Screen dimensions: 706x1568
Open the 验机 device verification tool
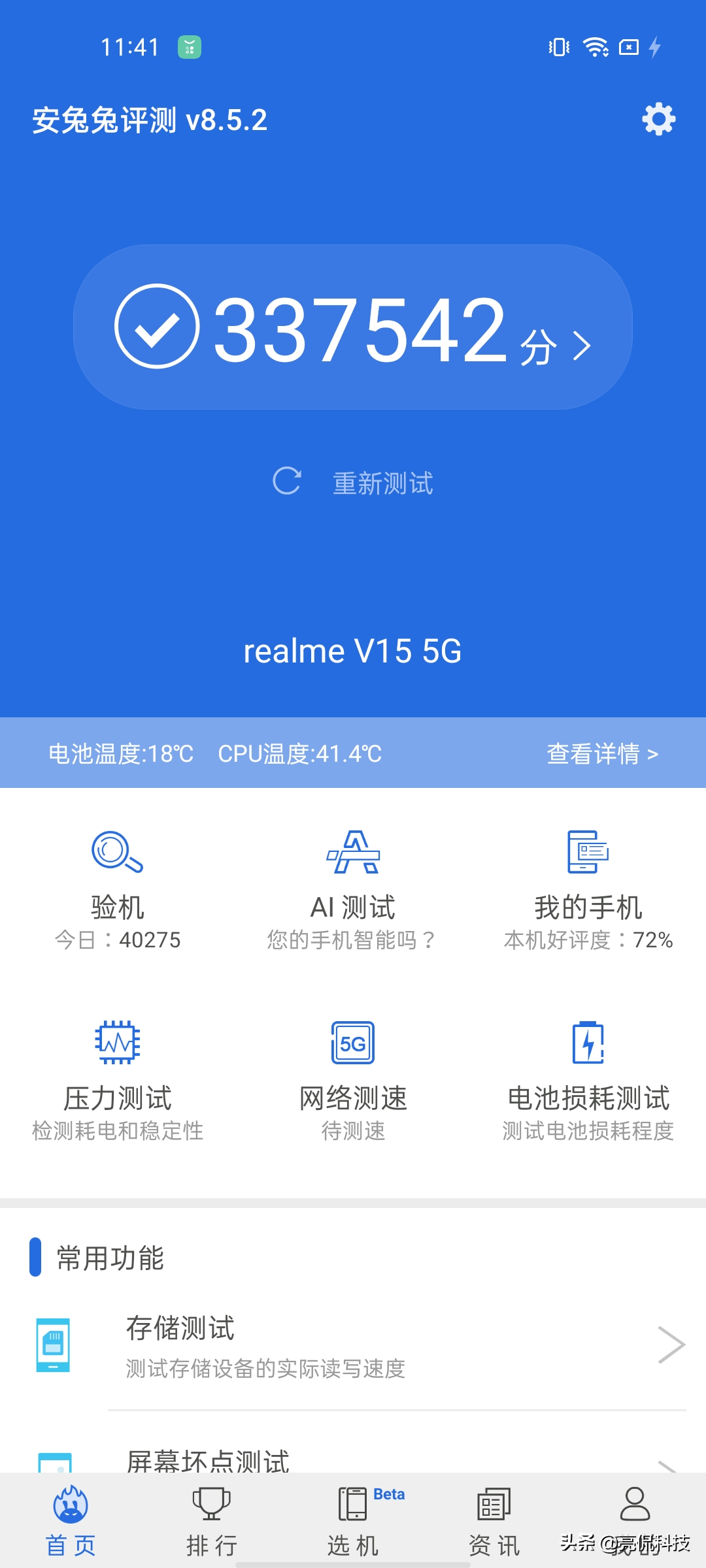tap(118, 889)
